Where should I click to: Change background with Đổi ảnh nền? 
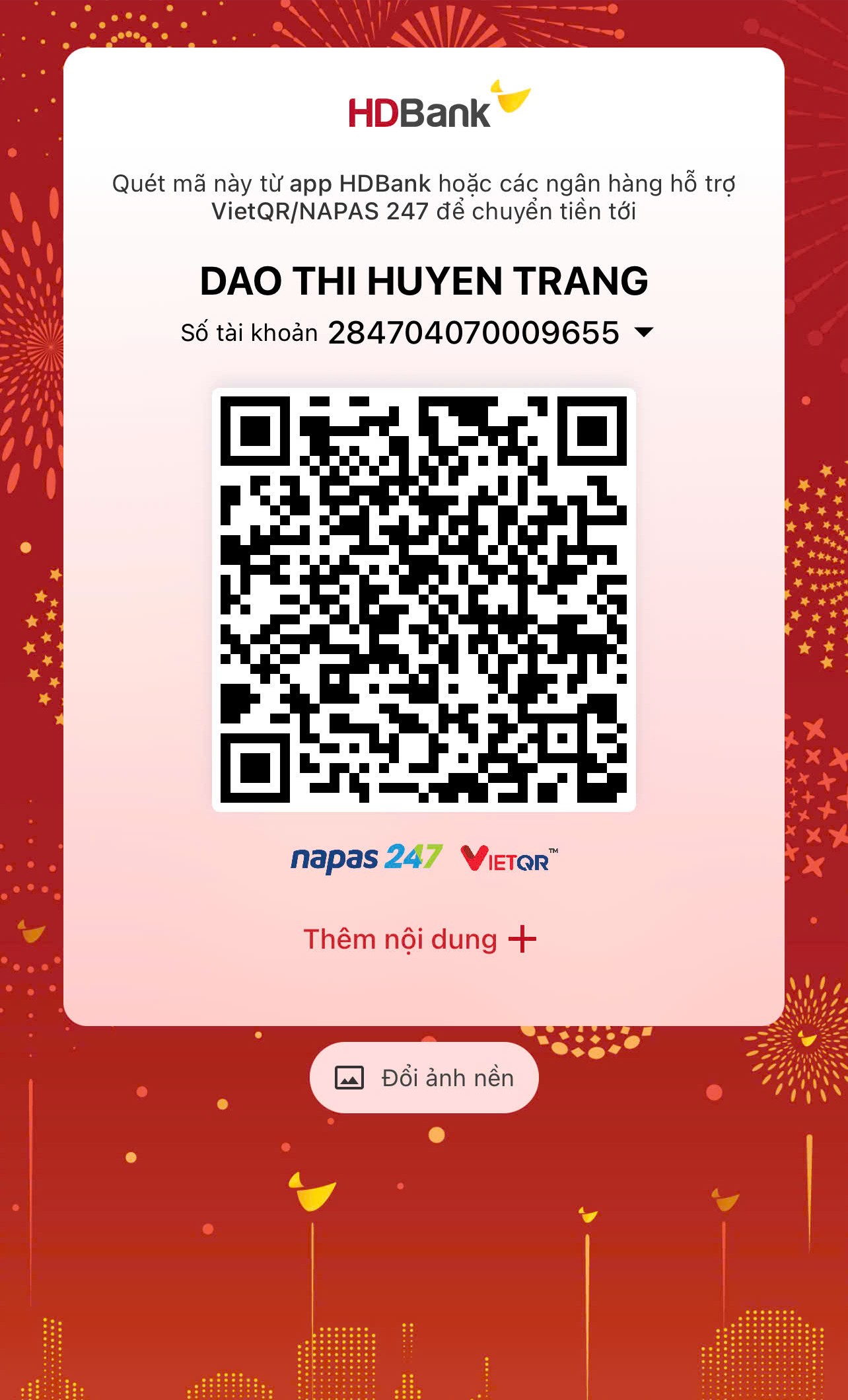coord(424,1078)
